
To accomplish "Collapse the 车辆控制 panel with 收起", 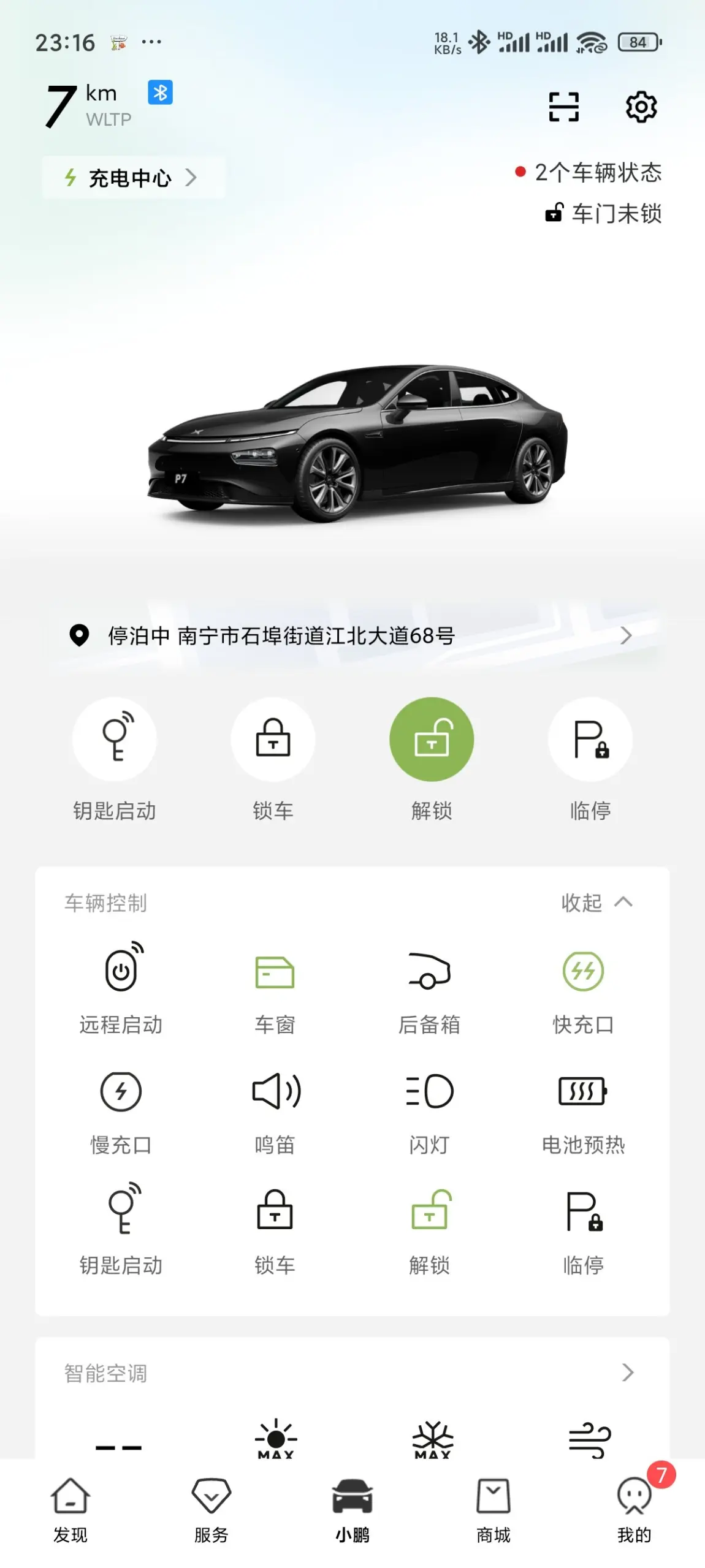I will 596,903.
